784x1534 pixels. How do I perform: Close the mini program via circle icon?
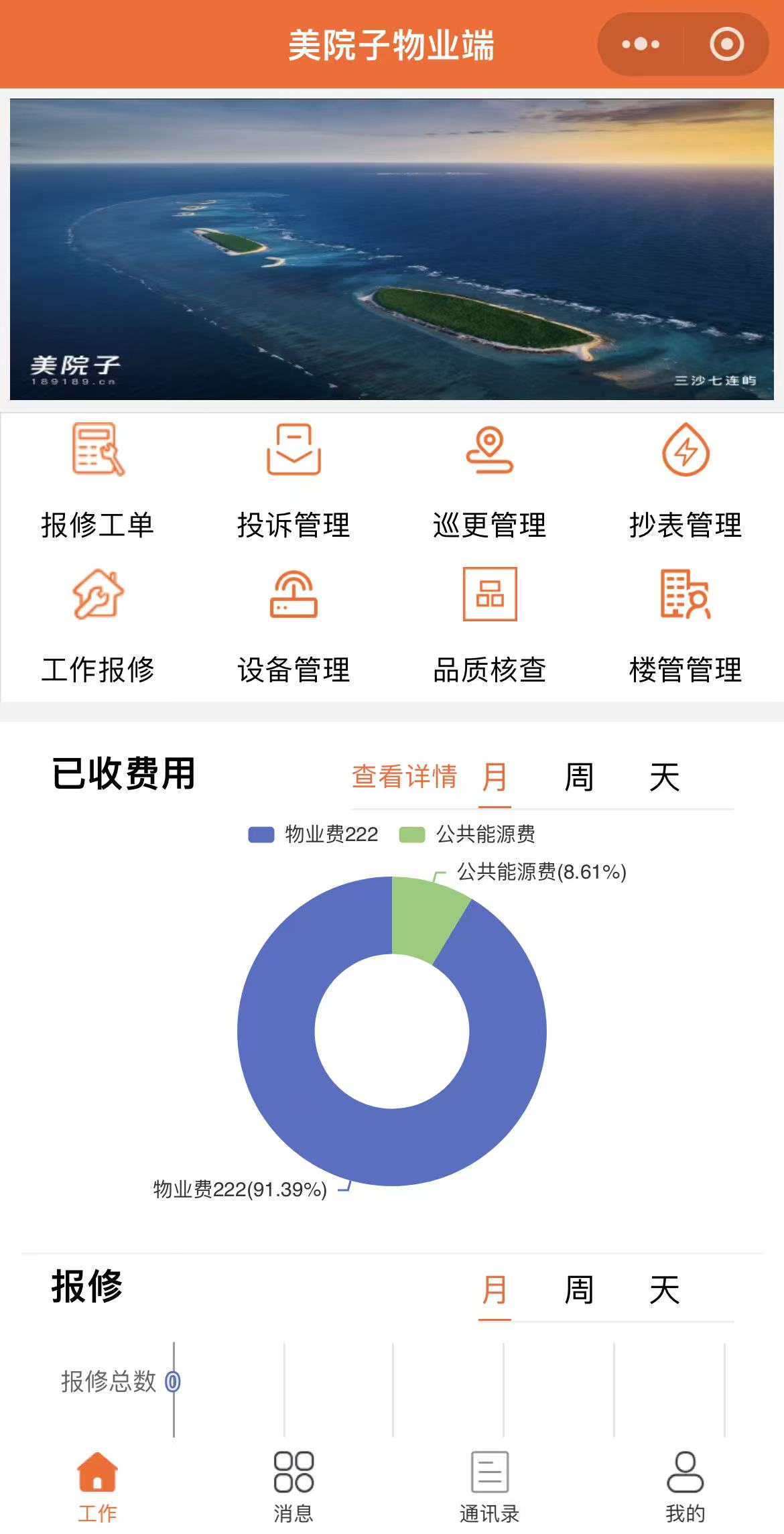(726, 44)
